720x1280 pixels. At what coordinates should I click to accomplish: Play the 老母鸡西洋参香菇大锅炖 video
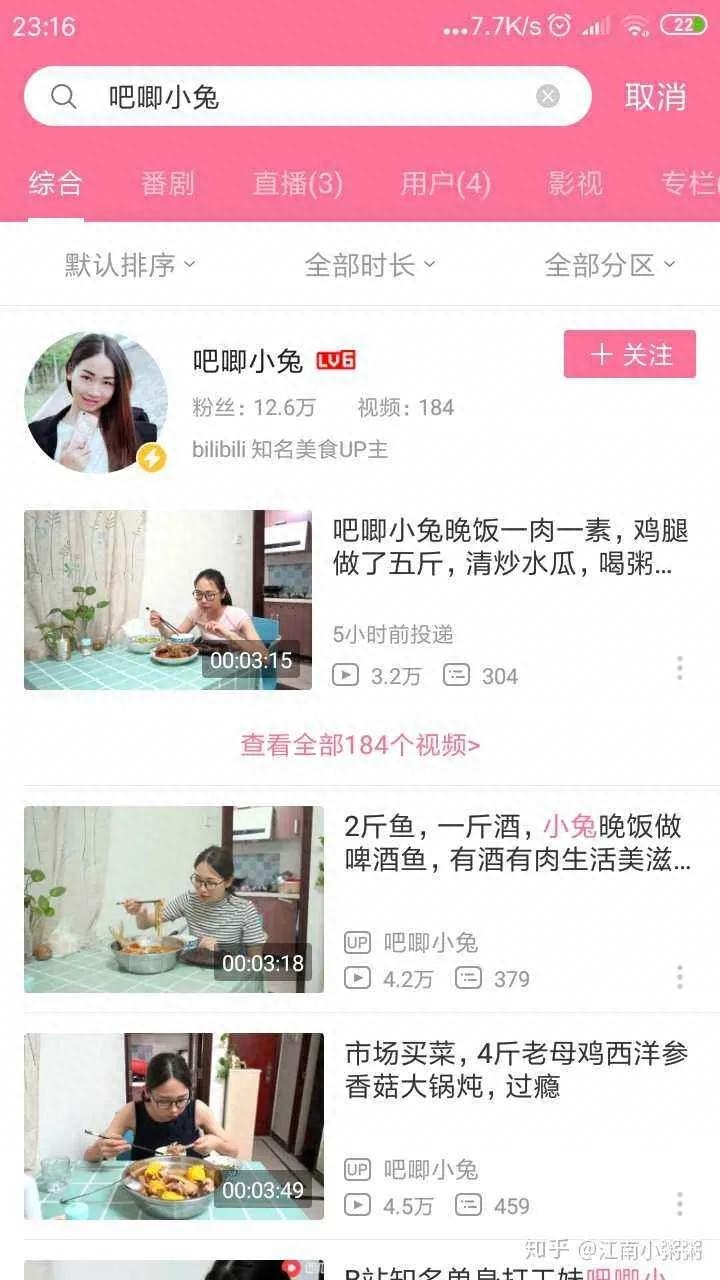click(174, 1126)
